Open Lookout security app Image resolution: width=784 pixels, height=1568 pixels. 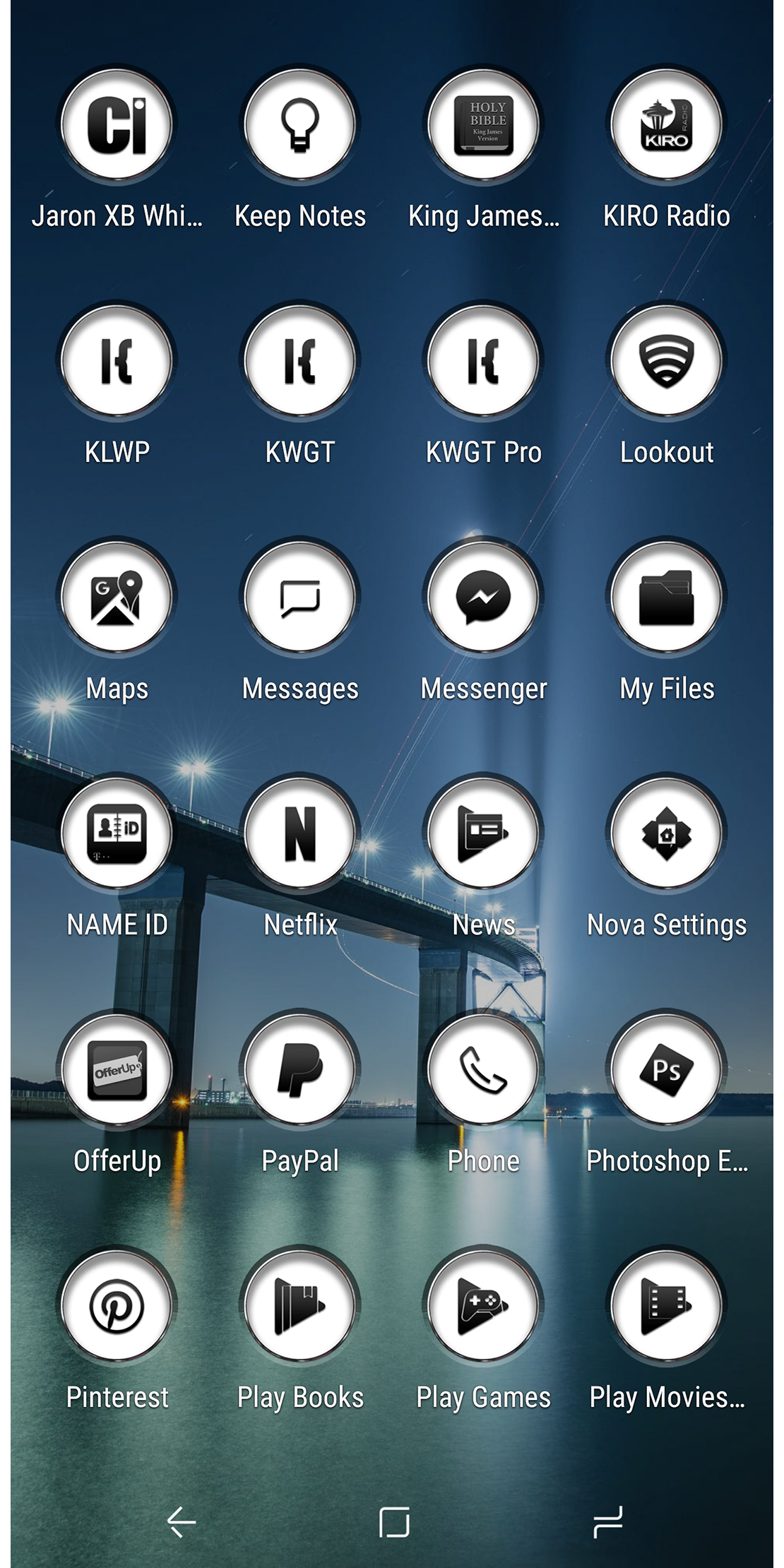coord(666,361)
